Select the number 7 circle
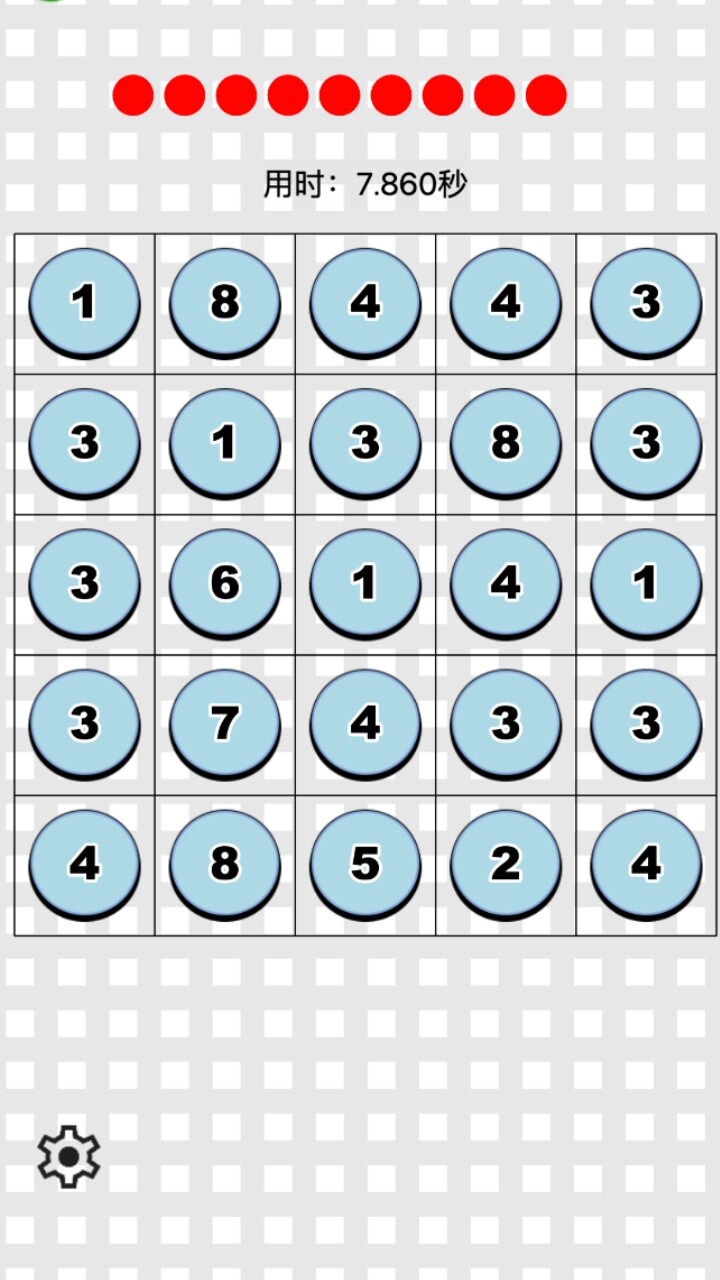Viewport: 720px width, 1280px height. tap(225, 723)
